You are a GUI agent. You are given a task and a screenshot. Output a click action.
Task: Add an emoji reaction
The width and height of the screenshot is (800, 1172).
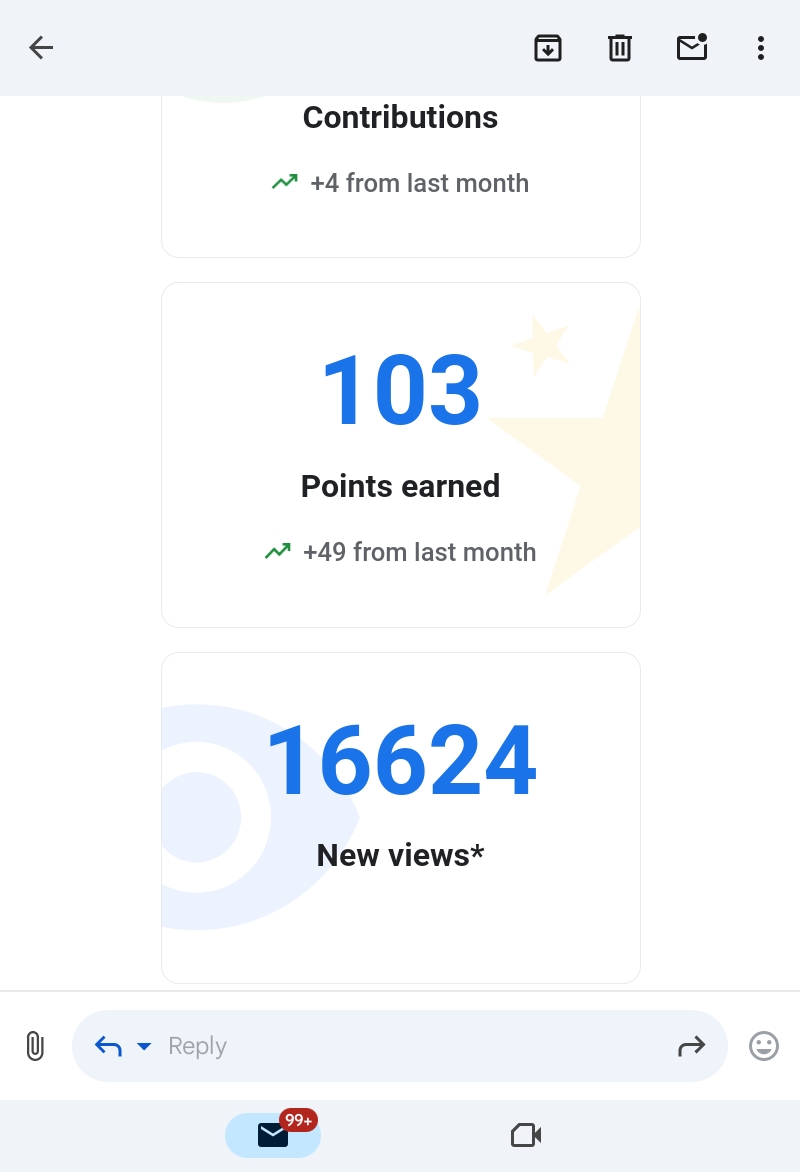764,1047
